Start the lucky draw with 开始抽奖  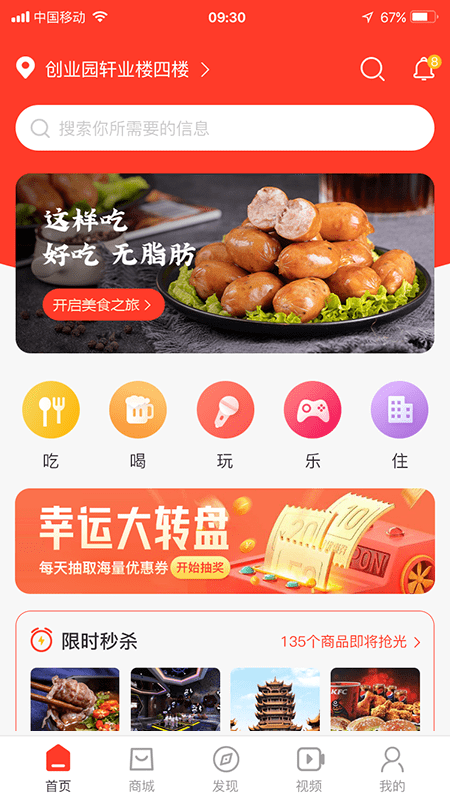[x=200, y=568]
